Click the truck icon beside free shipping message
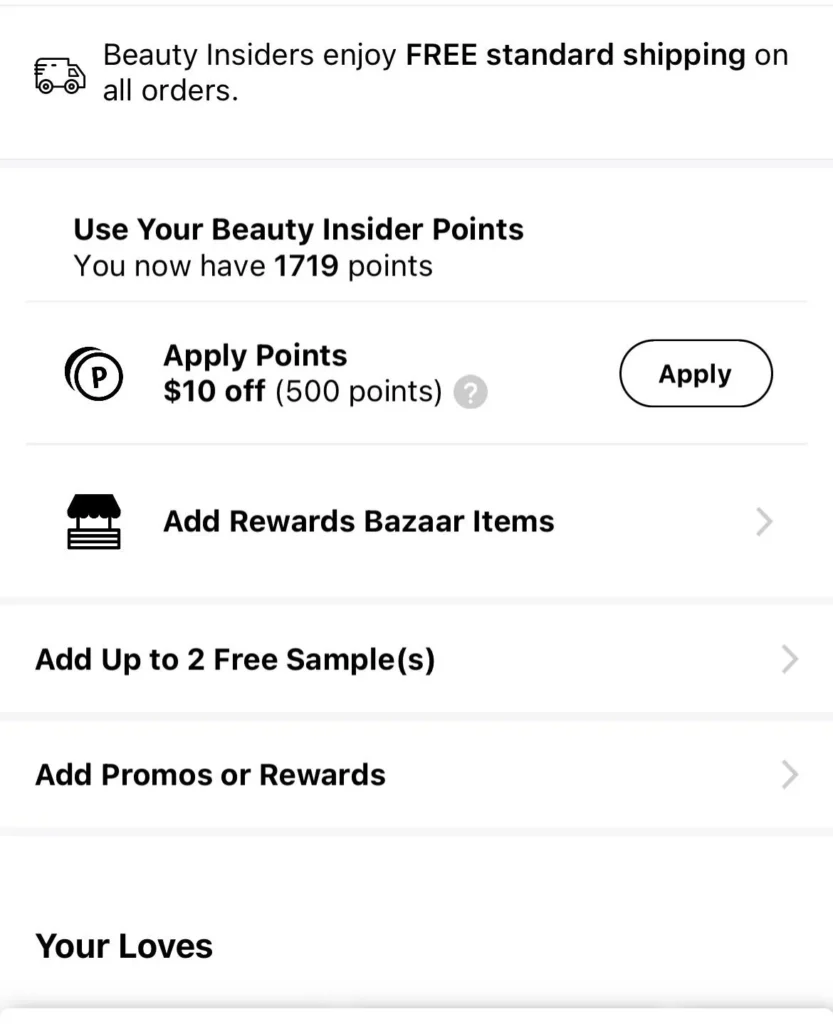The height and width of the screenshot is (1024, 833). (x=59, y=74)
